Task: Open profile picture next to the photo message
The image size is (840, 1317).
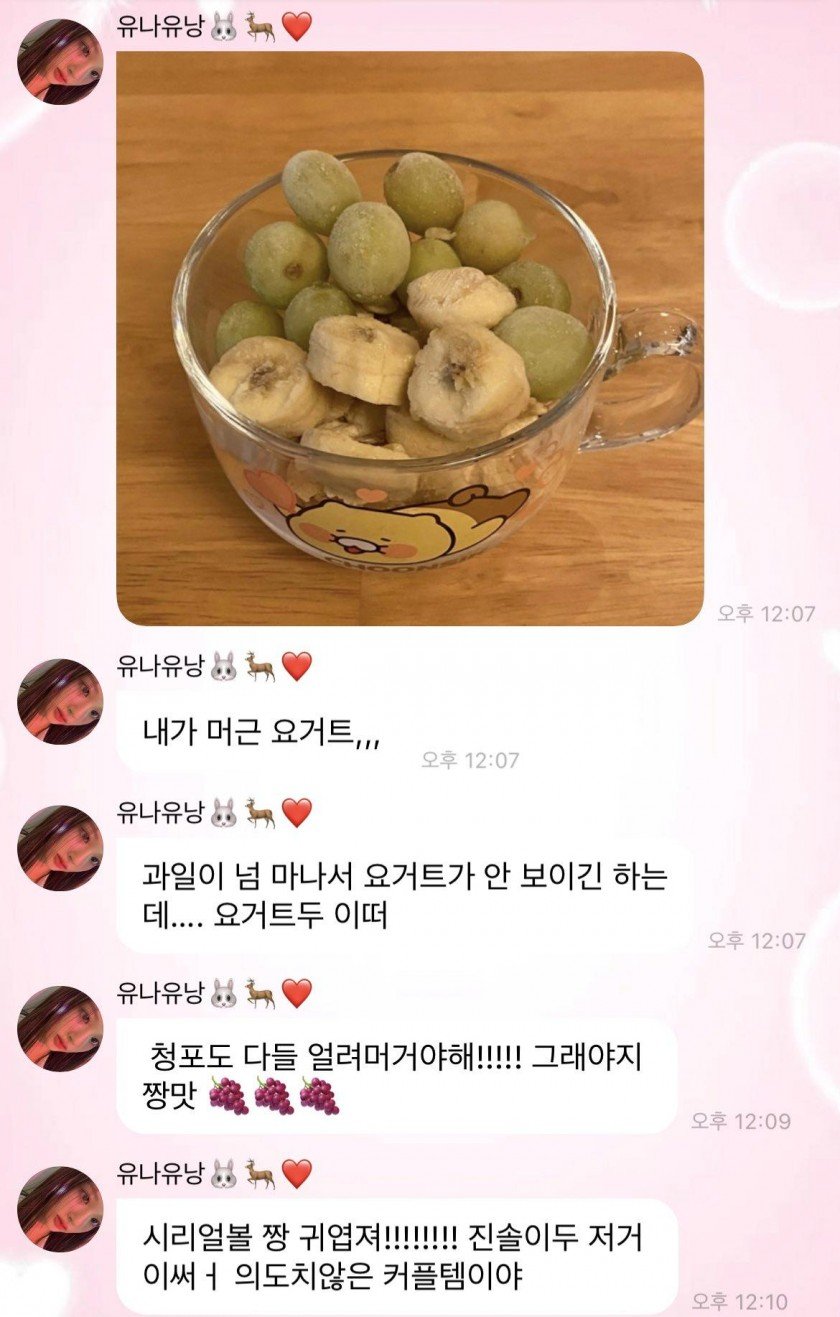Action: (x=60, y=62)
